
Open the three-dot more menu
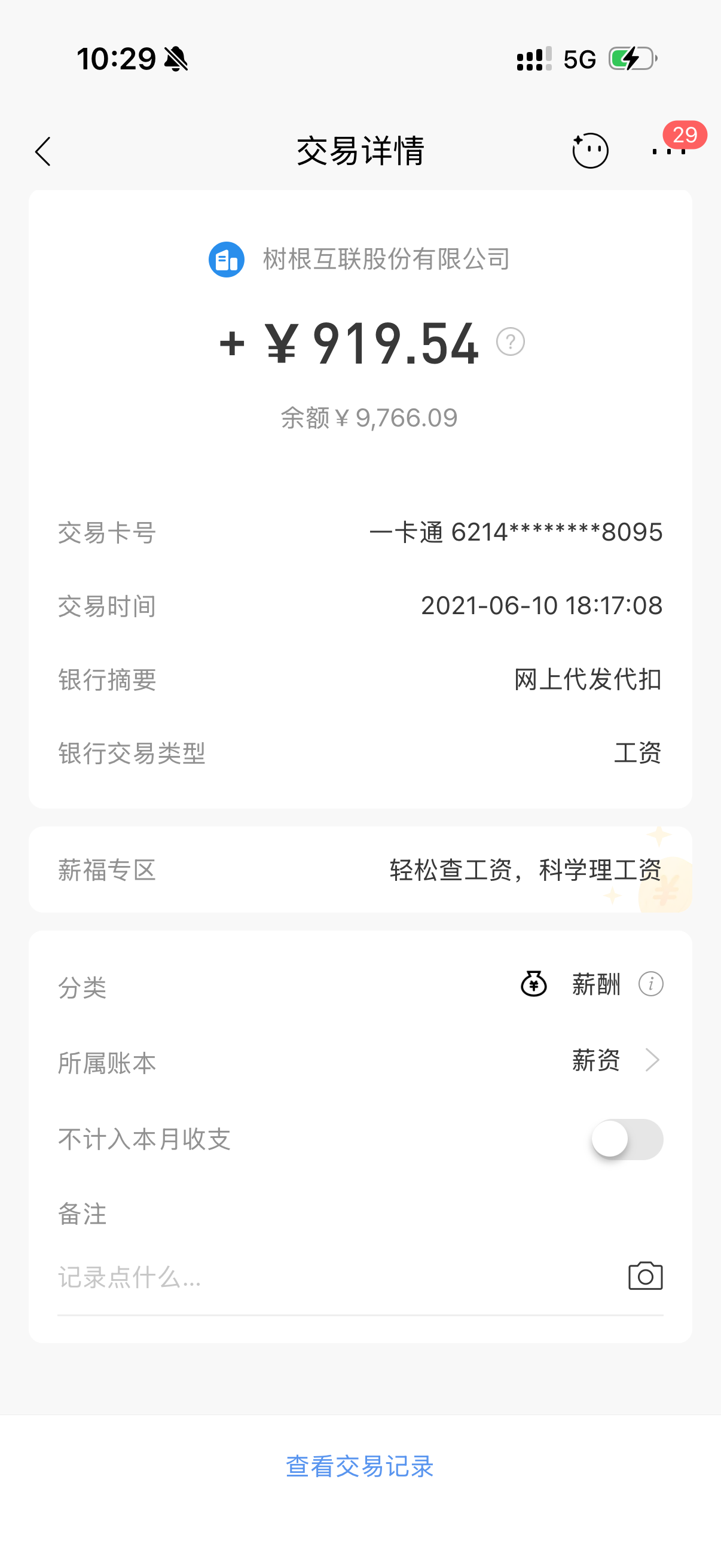[x=668, y=151]
